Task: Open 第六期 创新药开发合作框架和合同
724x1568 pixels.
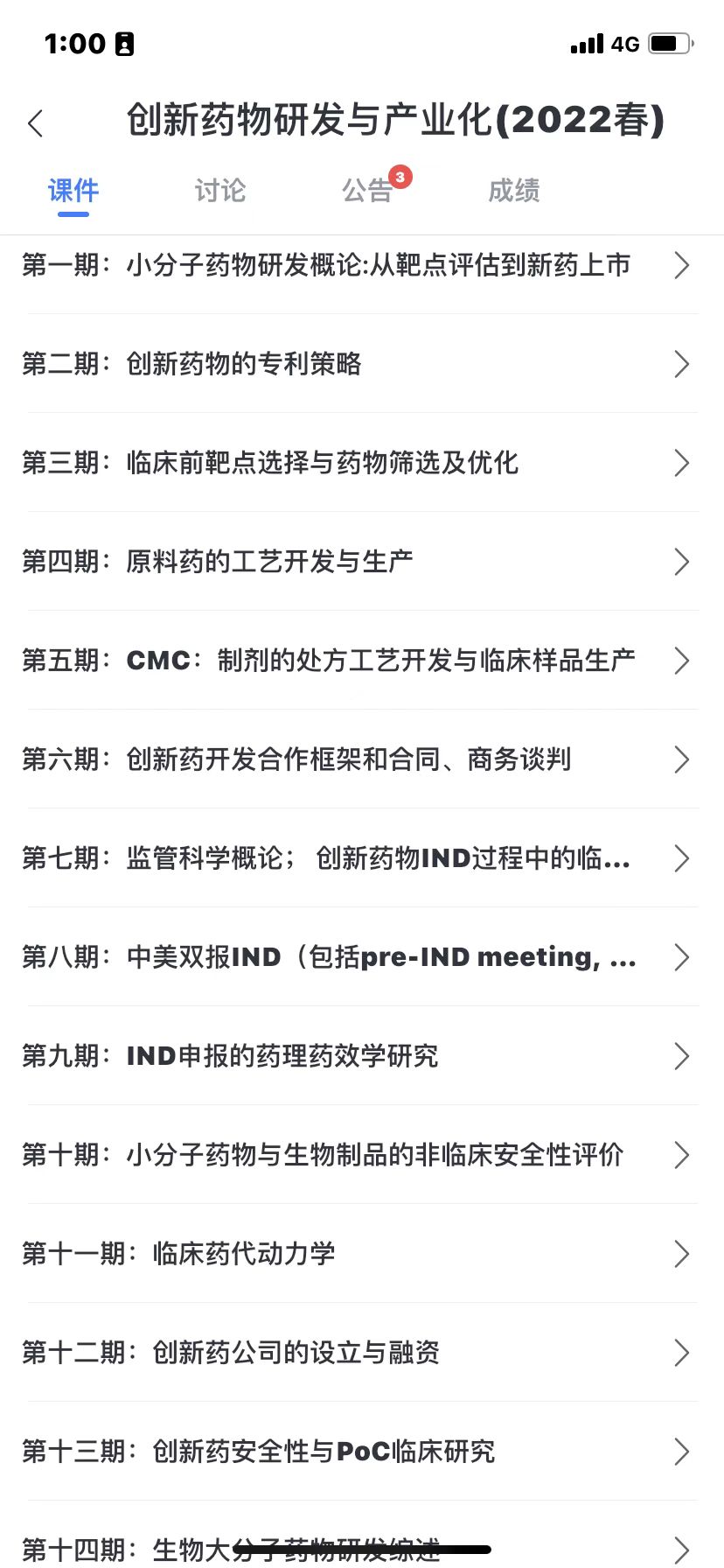Action: pyautogui.click(x=362, y=759)
